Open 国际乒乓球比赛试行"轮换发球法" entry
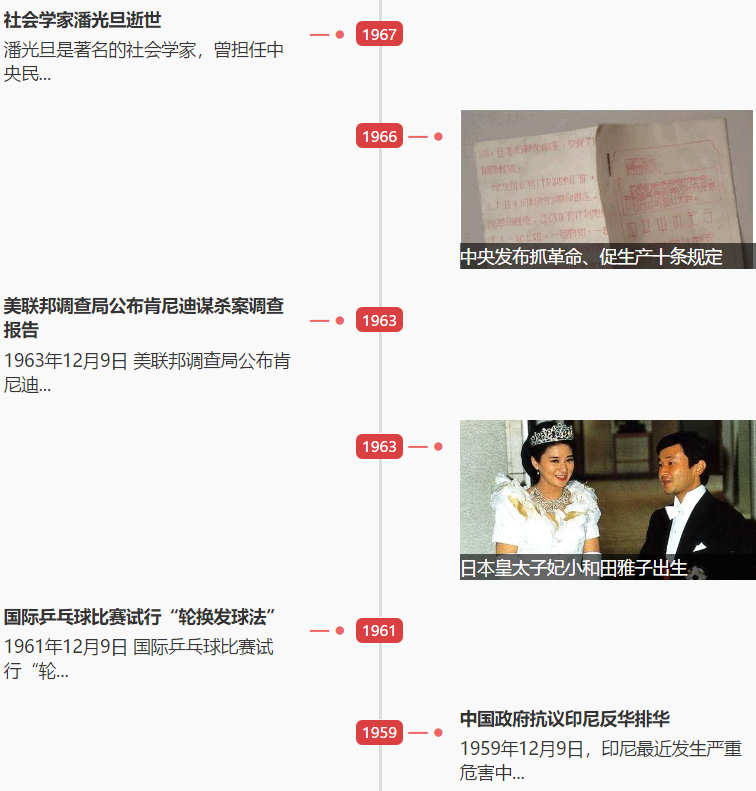 click(139, 616)
